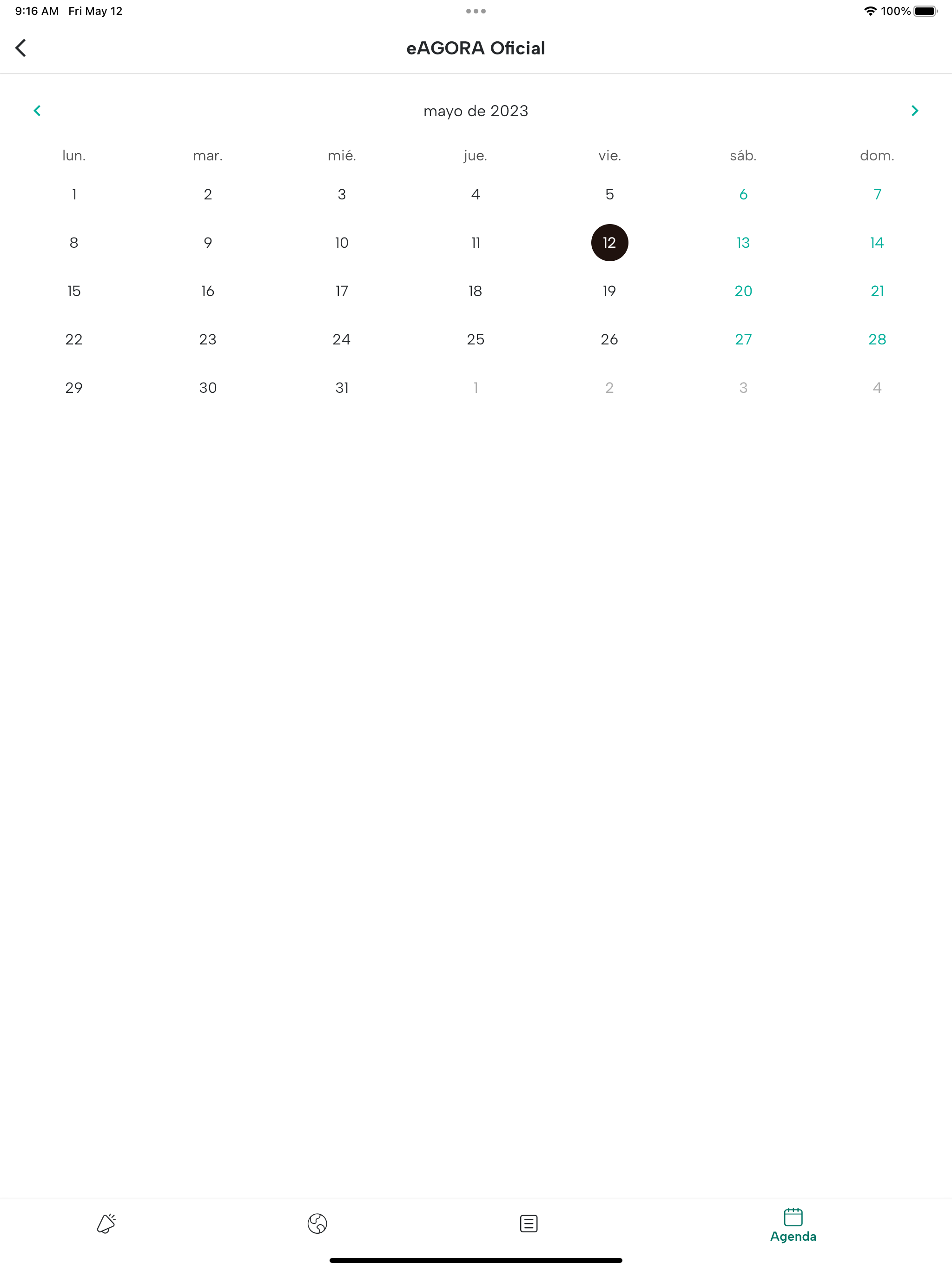This screenshot has width=952, height=1270.
Task: Advance to next month with right chevron
Action: [x=915, y=110]
